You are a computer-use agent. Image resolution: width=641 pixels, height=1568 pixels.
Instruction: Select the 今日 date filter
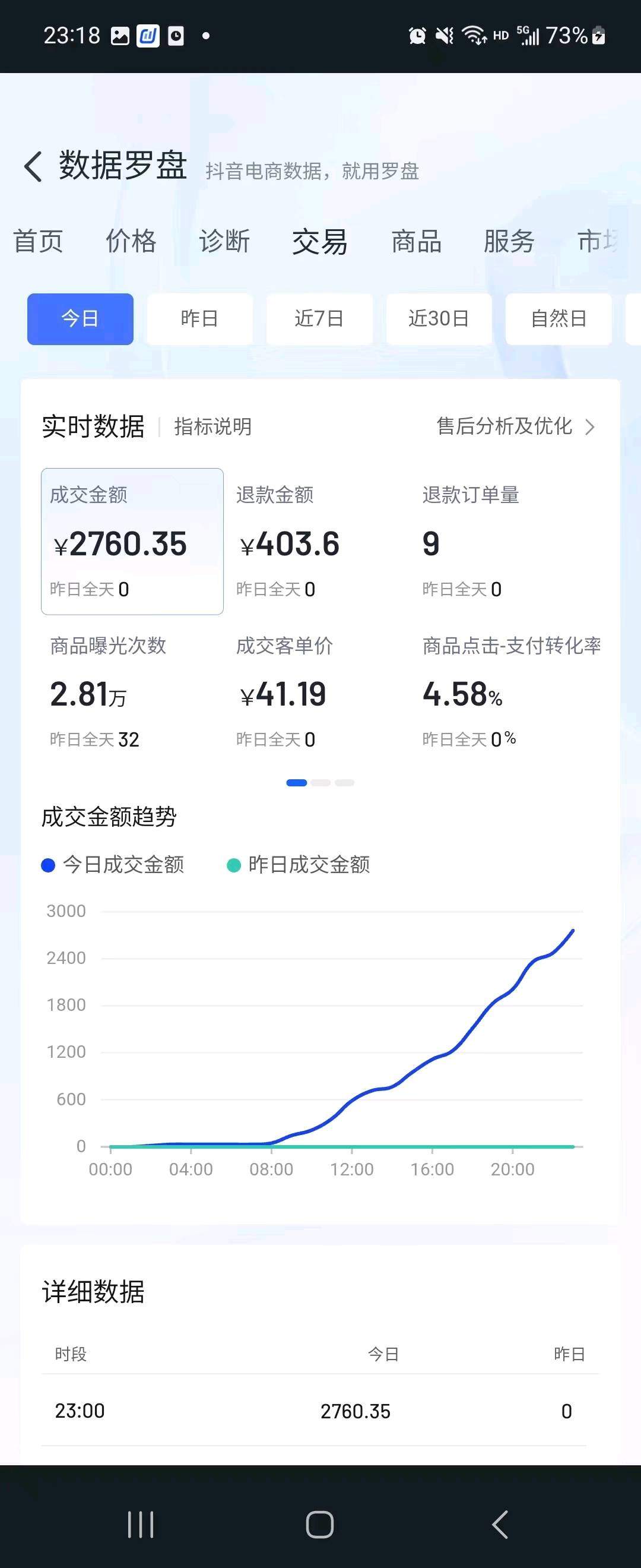click(80, 319)
